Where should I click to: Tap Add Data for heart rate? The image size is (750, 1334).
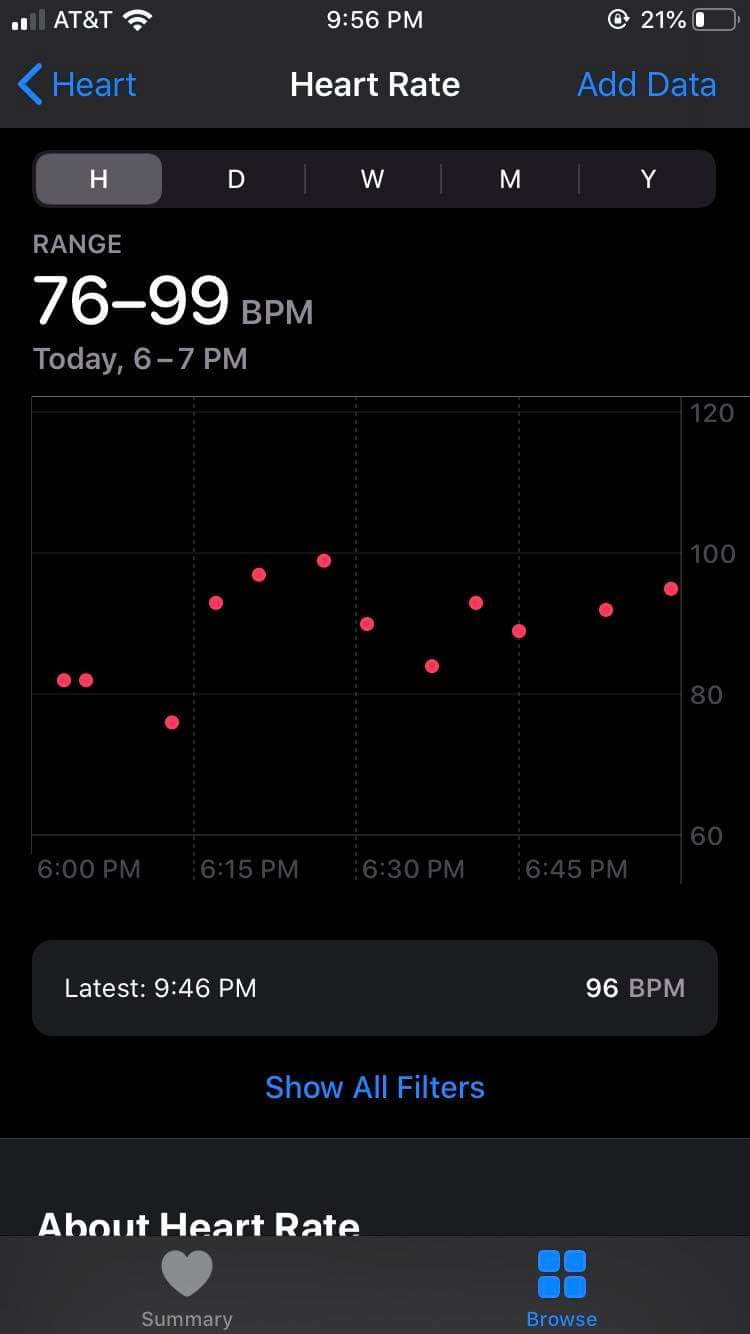click(x=646, y=85)
